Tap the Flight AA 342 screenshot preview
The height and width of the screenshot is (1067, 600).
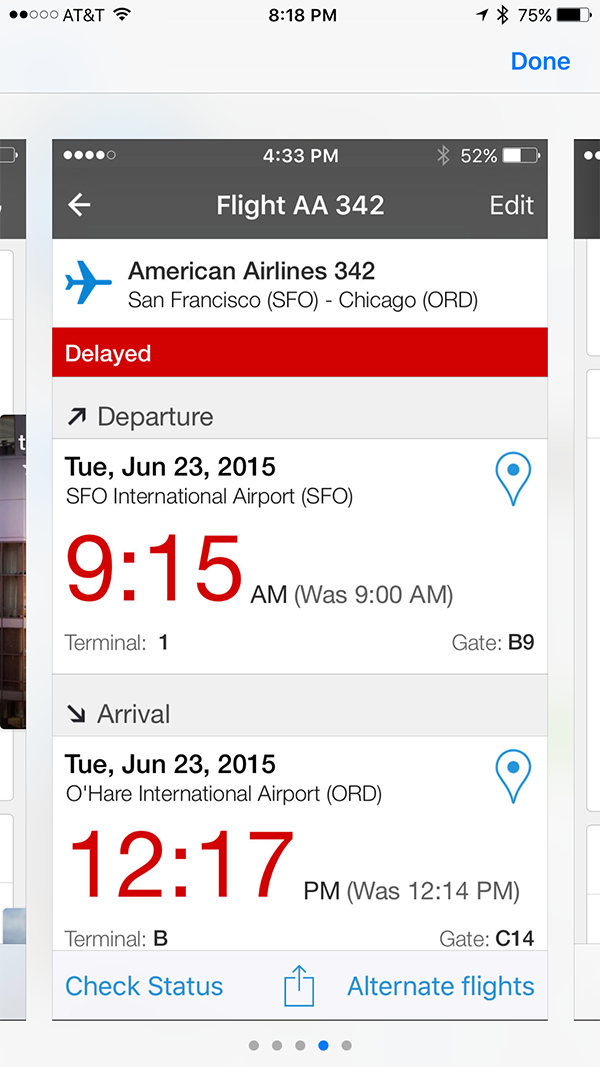300,580
